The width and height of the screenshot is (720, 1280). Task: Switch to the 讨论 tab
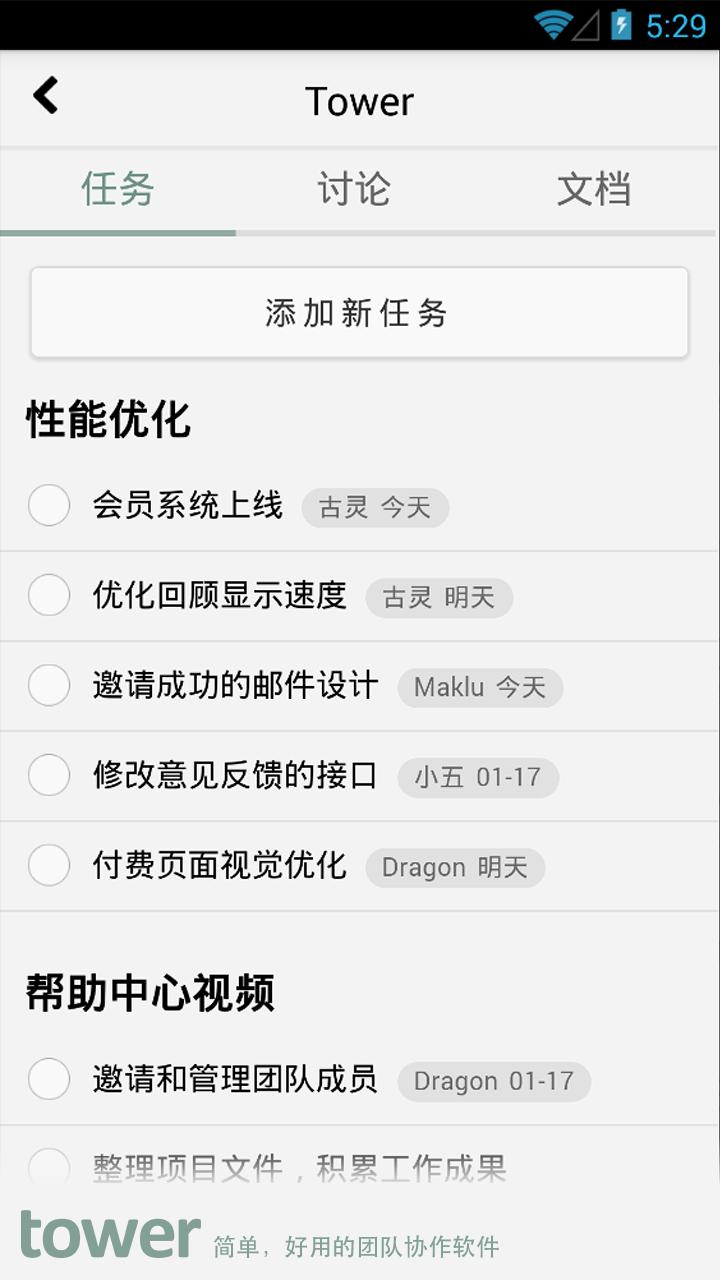point(353,189)
